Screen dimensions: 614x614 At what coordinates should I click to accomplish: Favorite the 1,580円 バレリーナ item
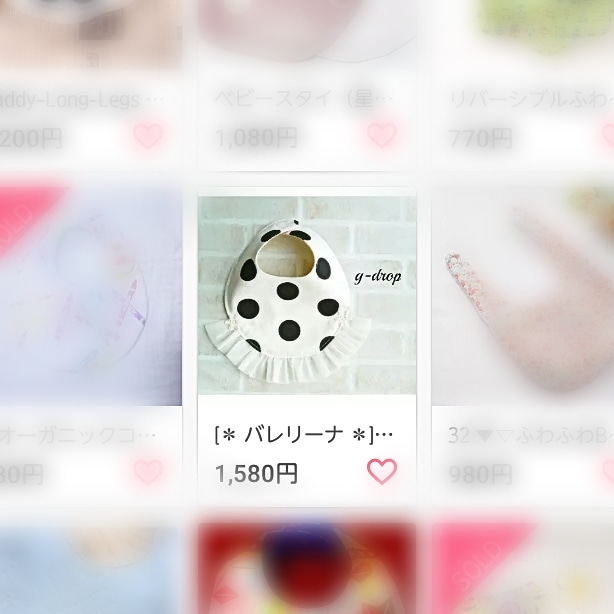click(x=381, y=471)
